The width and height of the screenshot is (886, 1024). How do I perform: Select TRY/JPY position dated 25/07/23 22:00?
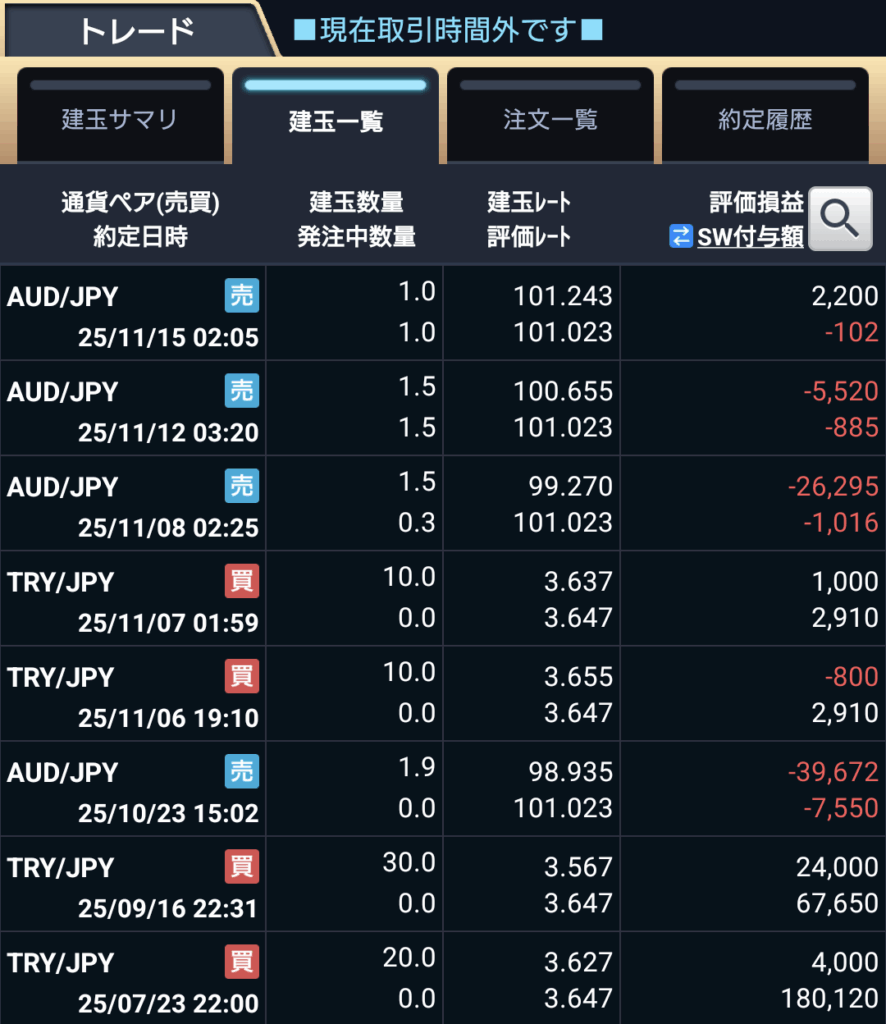pyautogui.click(x=442, y=979)
